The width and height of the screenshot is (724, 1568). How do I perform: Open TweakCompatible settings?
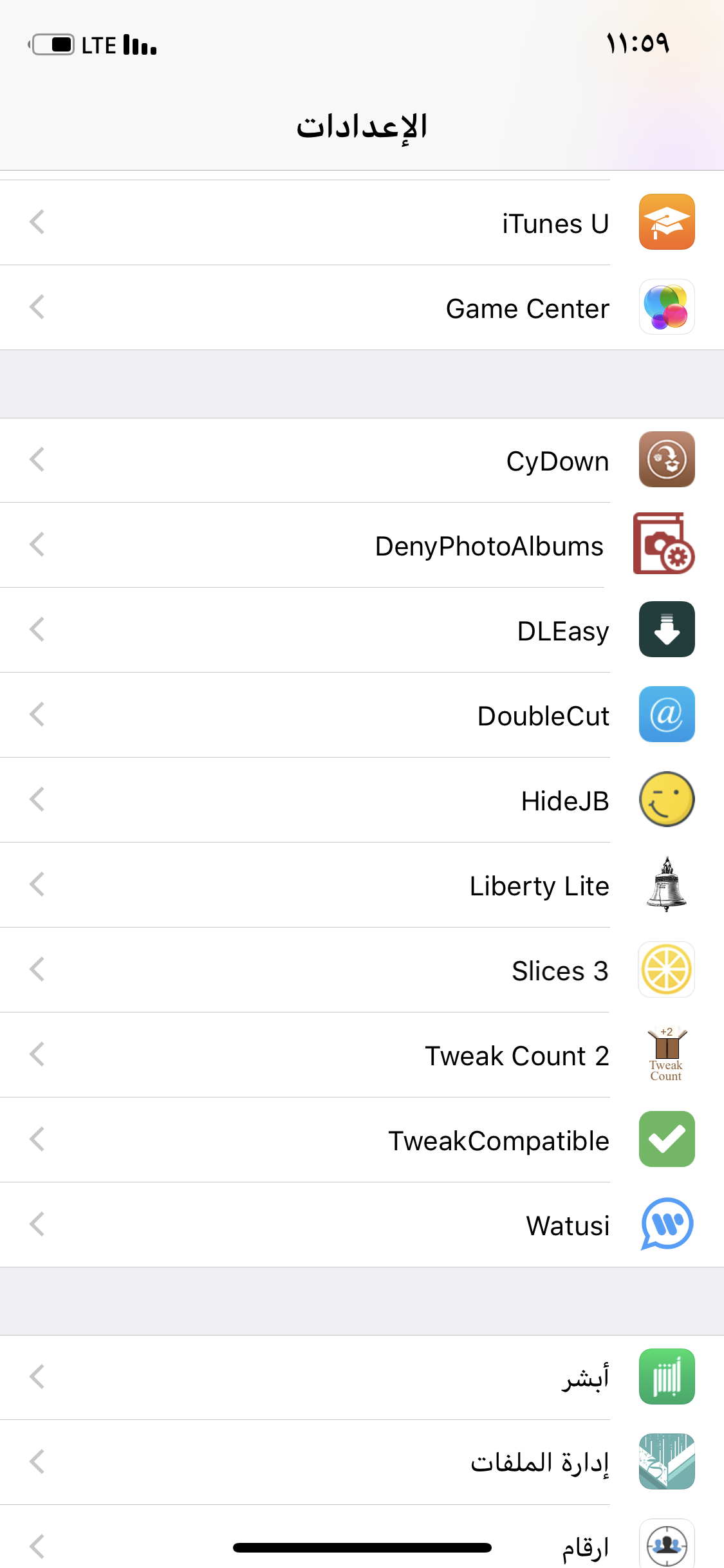pyautogui.click(x=362, y=1140)
